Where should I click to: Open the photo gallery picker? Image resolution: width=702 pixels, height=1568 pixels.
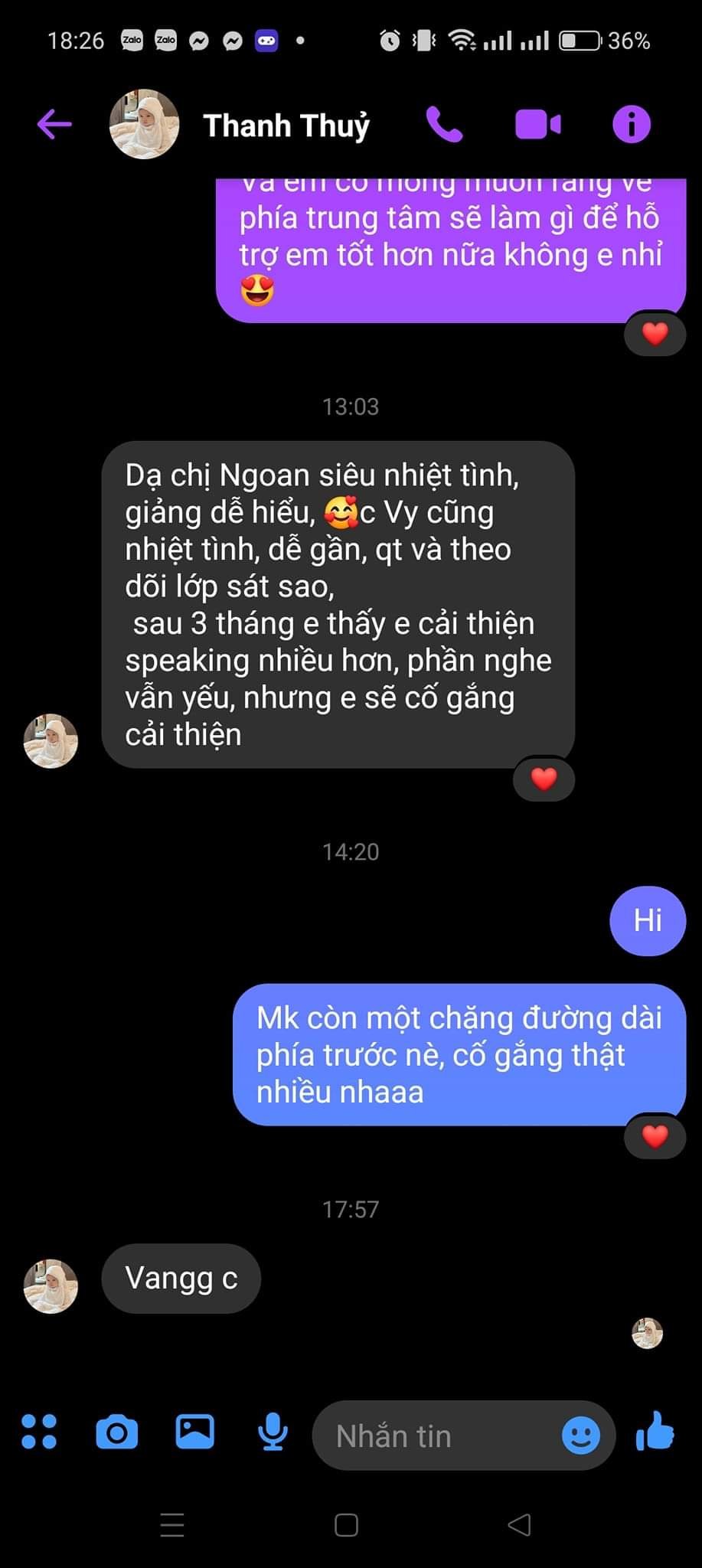coord(195,1431)
